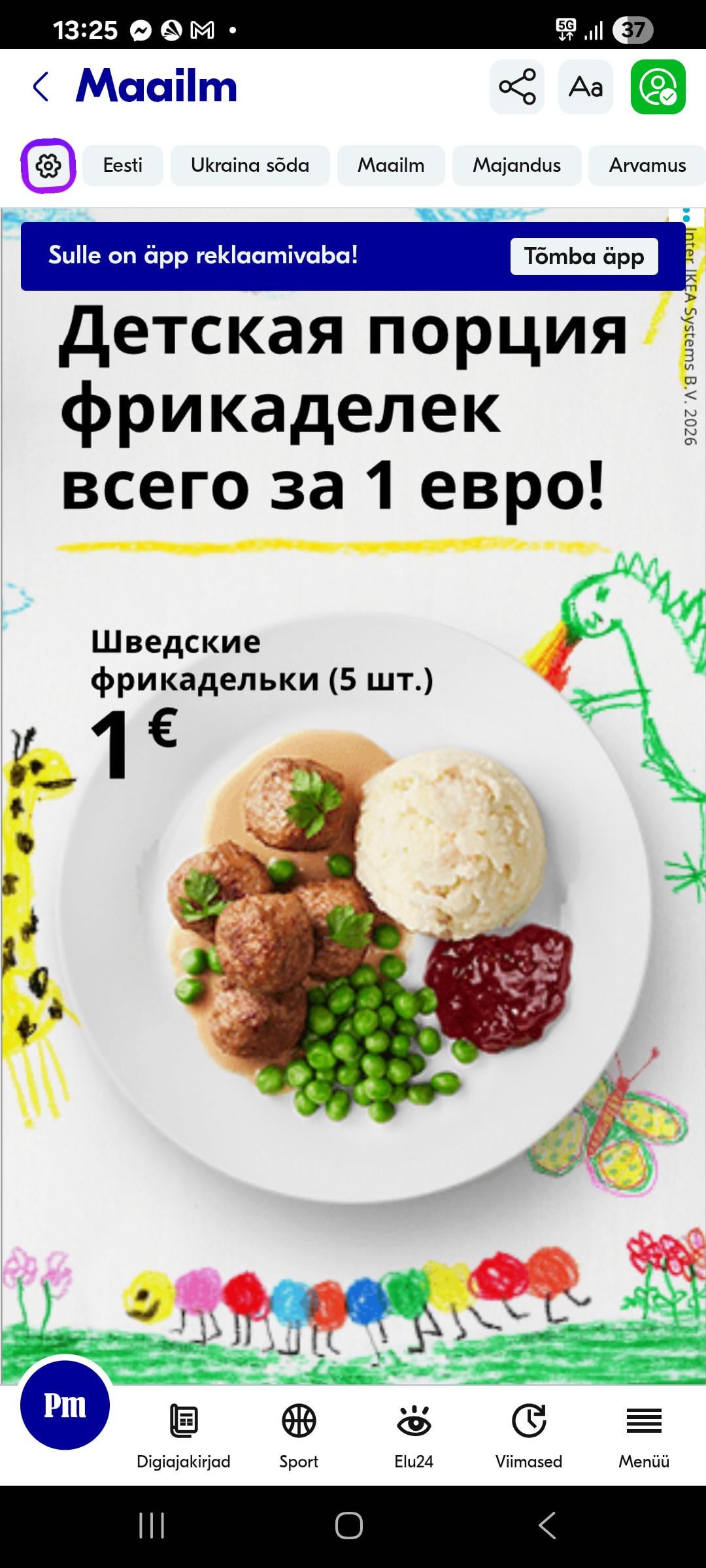
Task: Switch to Arvamus category
Action: [647, 165]
